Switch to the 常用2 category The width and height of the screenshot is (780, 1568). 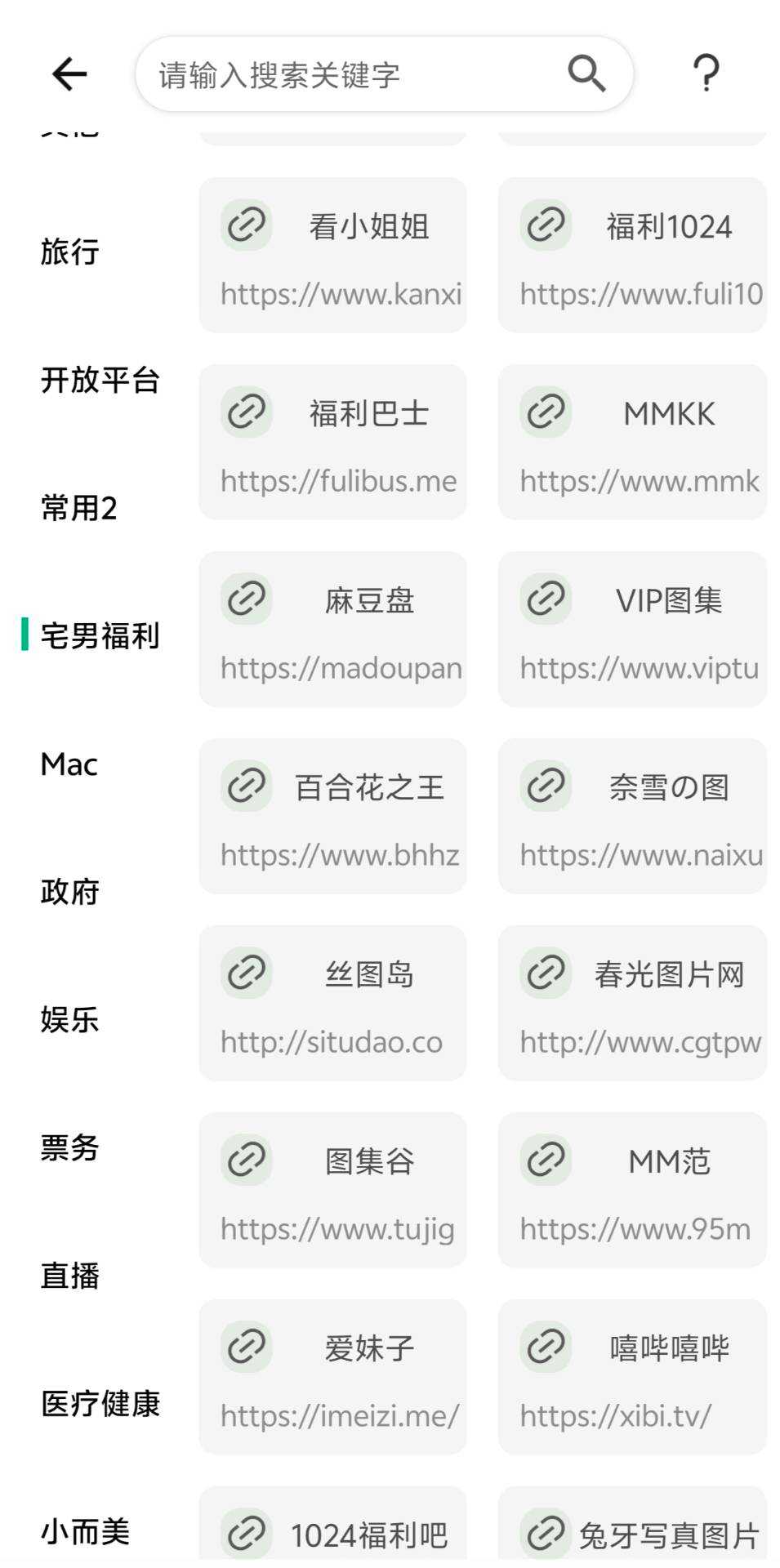pos(79,508)
